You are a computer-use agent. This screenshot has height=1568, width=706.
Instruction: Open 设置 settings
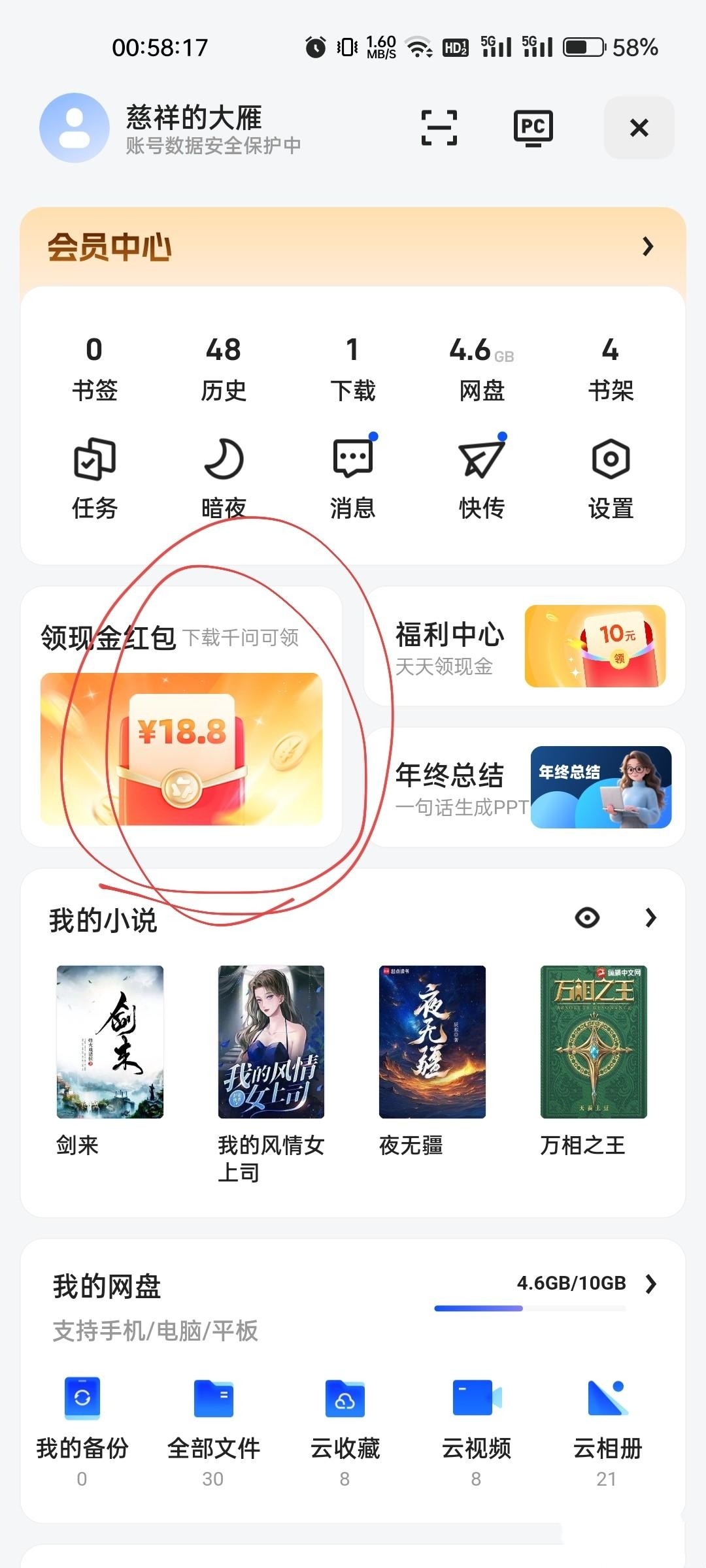point(611,478)
